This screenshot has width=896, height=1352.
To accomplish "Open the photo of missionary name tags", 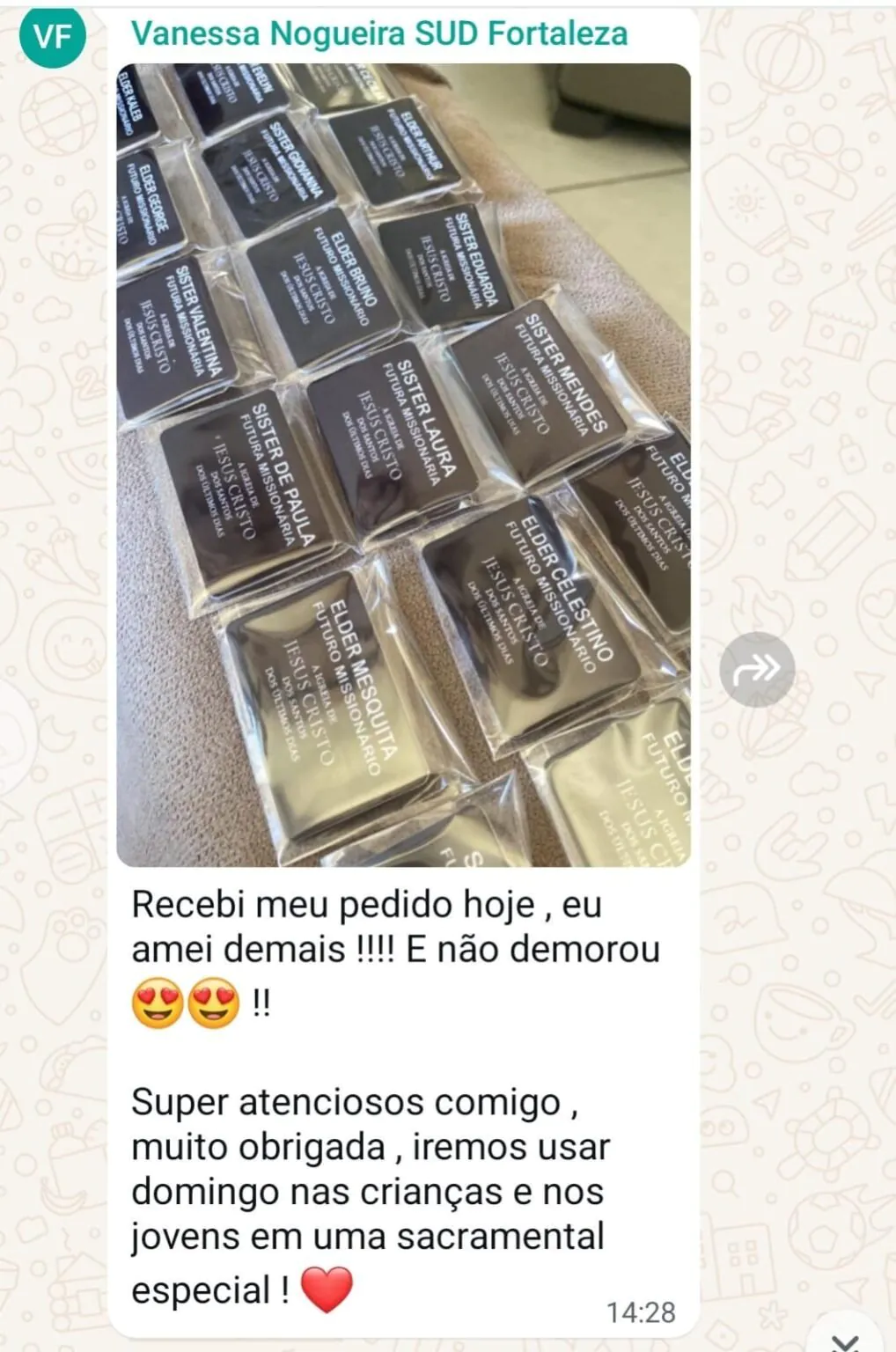I will (x=403, y=465).
